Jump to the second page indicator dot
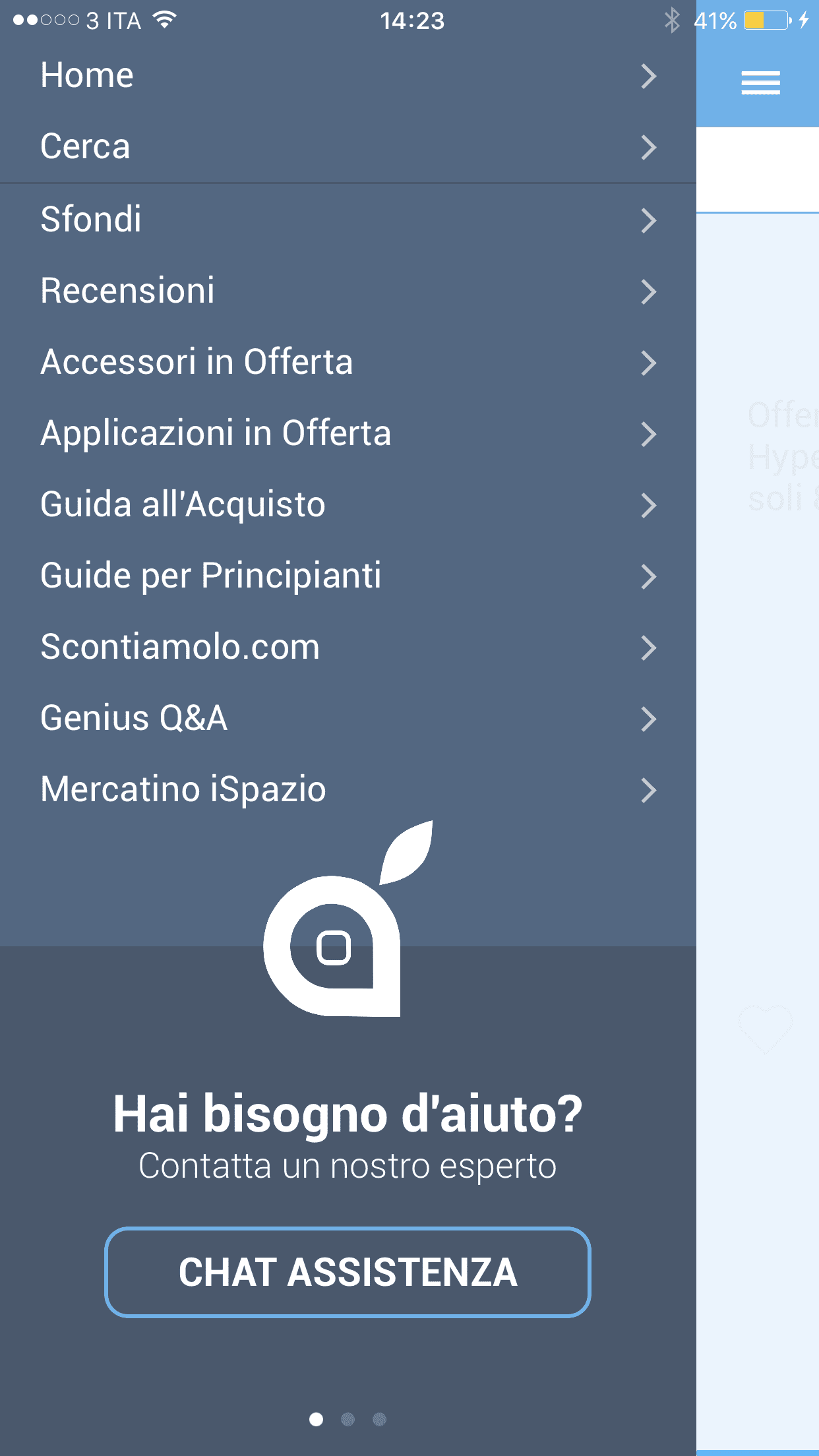 pos(348,1419)
